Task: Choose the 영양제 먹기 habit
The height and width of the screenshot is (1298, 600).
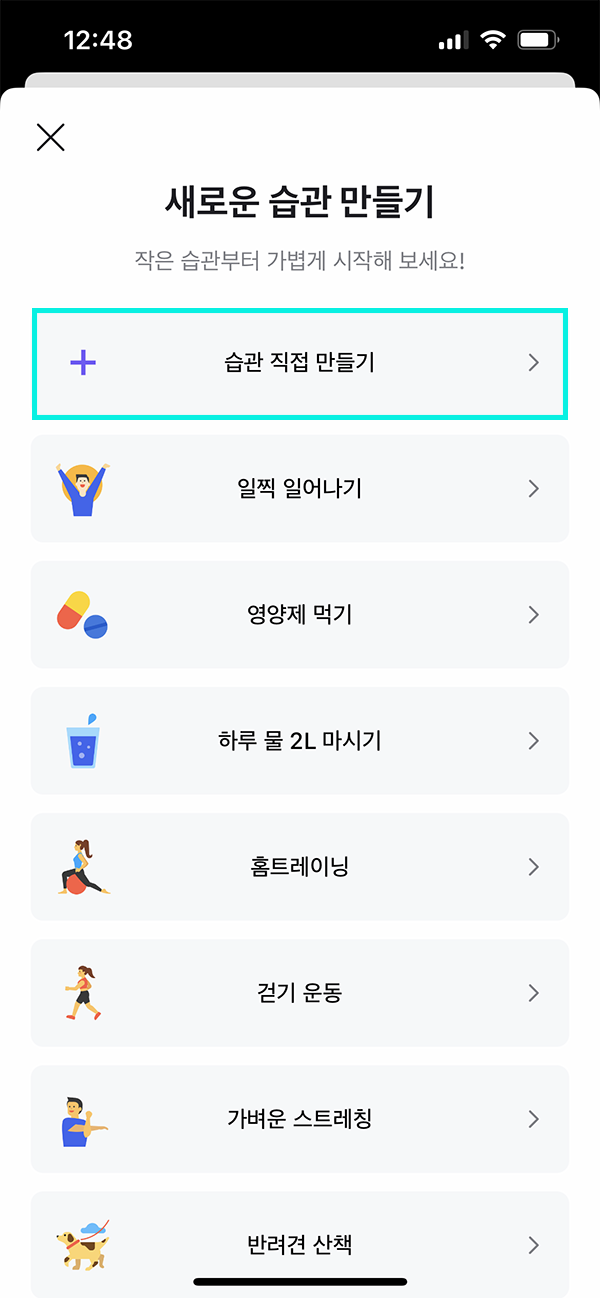Action: click(x=300, y=615)
